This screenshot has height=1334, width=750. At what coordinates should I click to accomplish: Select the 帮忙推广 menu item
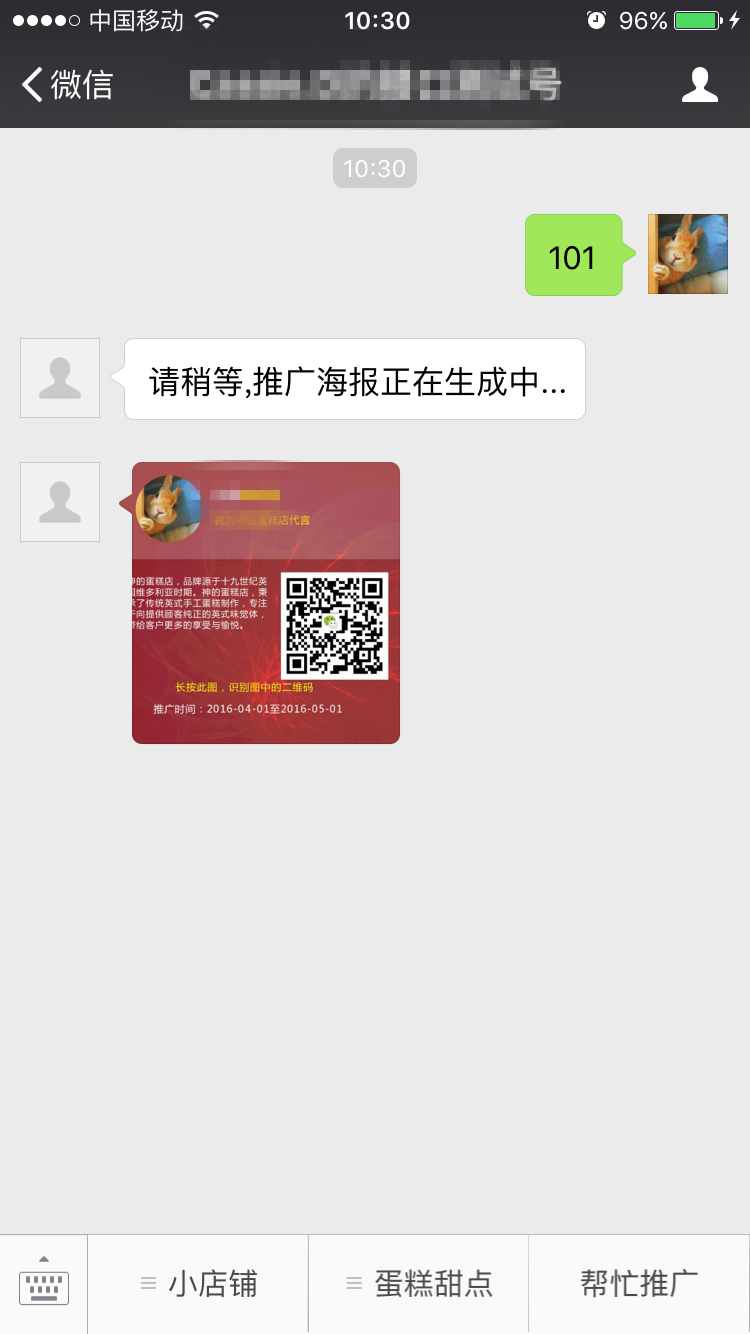point(638,1284)
